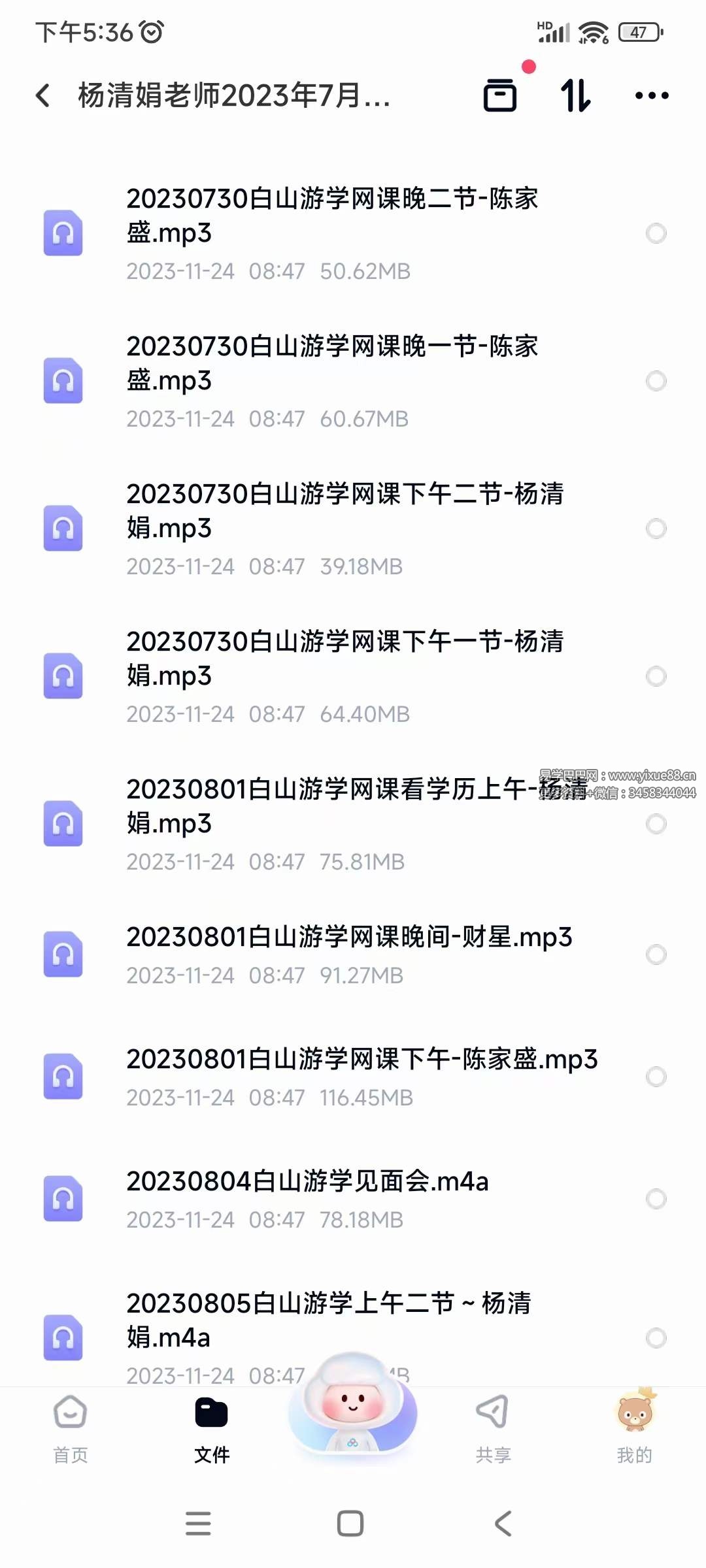Switch to the 文件 tab
The image size is (706, 1568).
[x=211, y=1431]
